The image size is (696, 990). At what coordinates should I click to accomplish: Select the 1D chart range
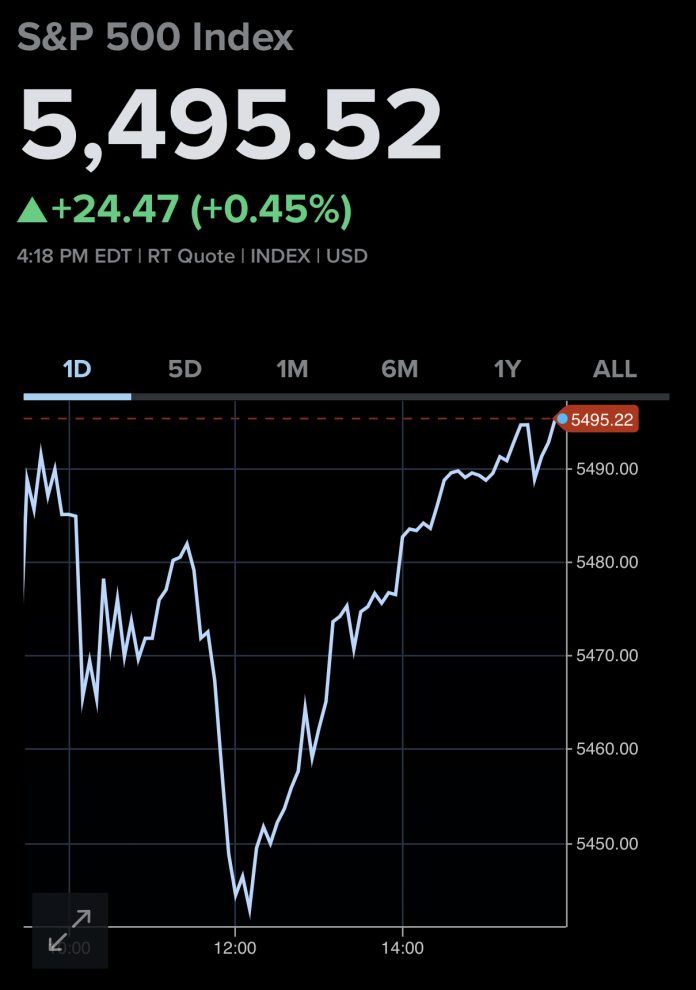[x=77, y=369]
